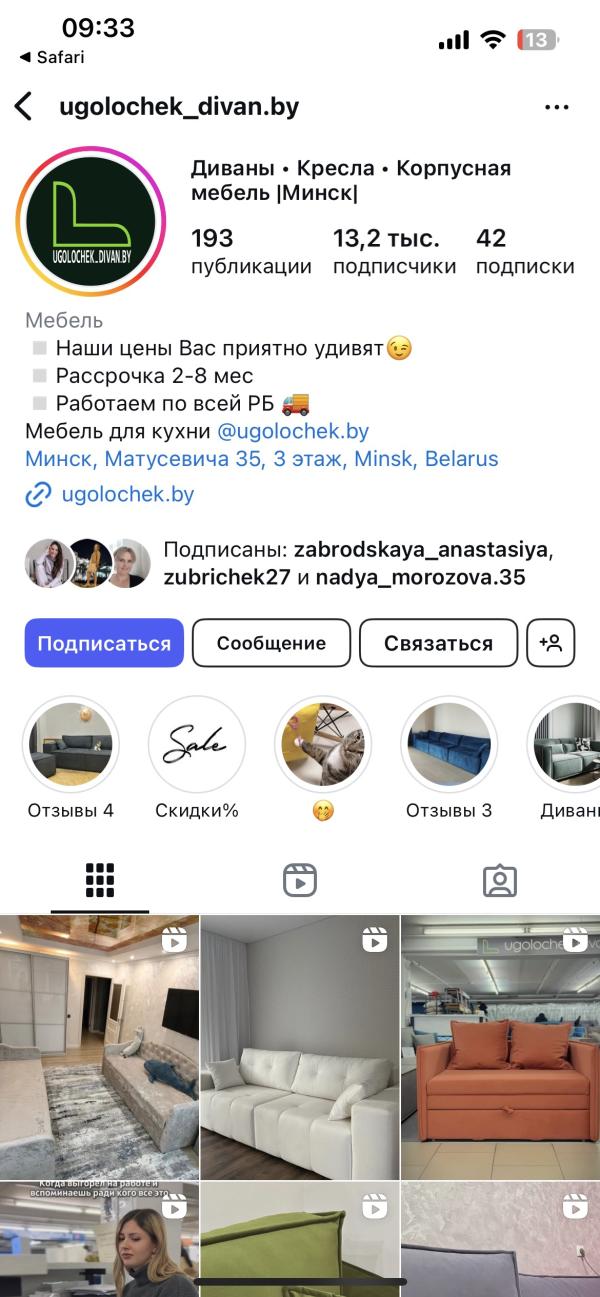The image size is (600, 1297).
Task: Go back using the arrow icon
Action: click(x=24, y=107)
